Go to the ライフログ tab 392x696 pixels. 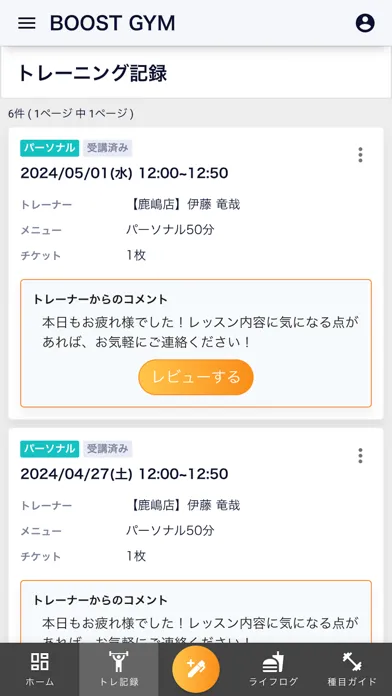point(273,669)
